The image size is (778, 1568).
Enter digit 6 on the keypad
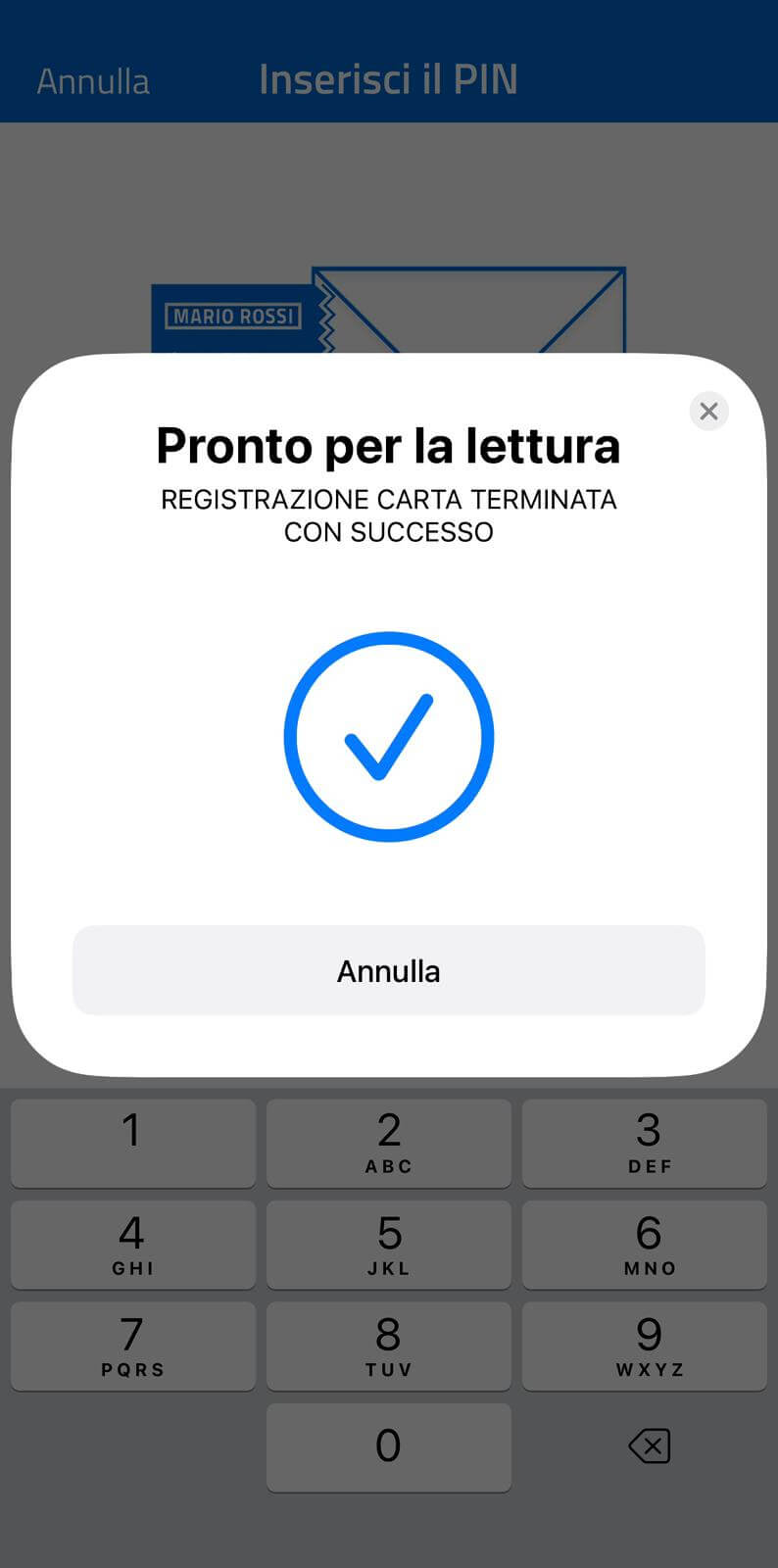(x=645, y=1245)
